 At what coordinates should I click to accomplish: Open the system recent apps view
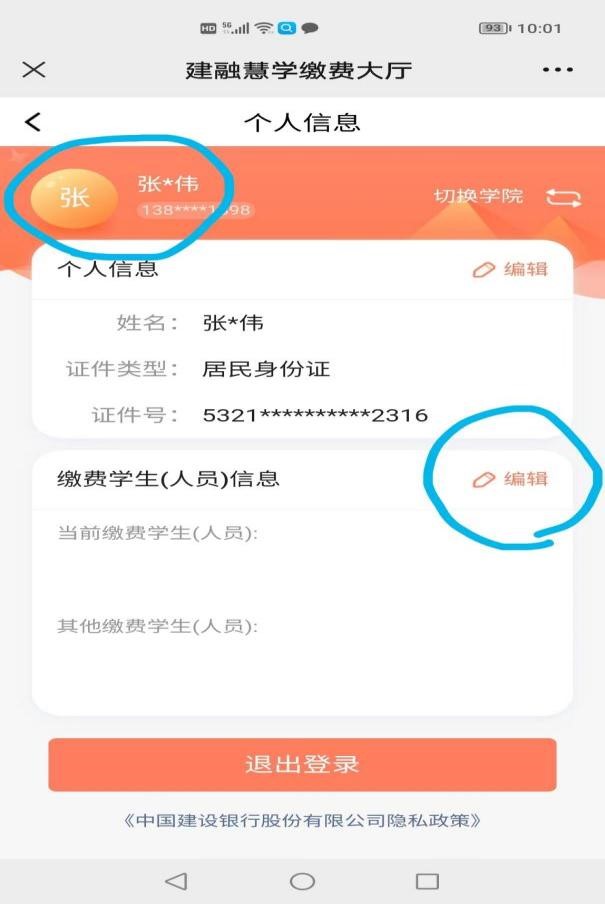point(427,881)
